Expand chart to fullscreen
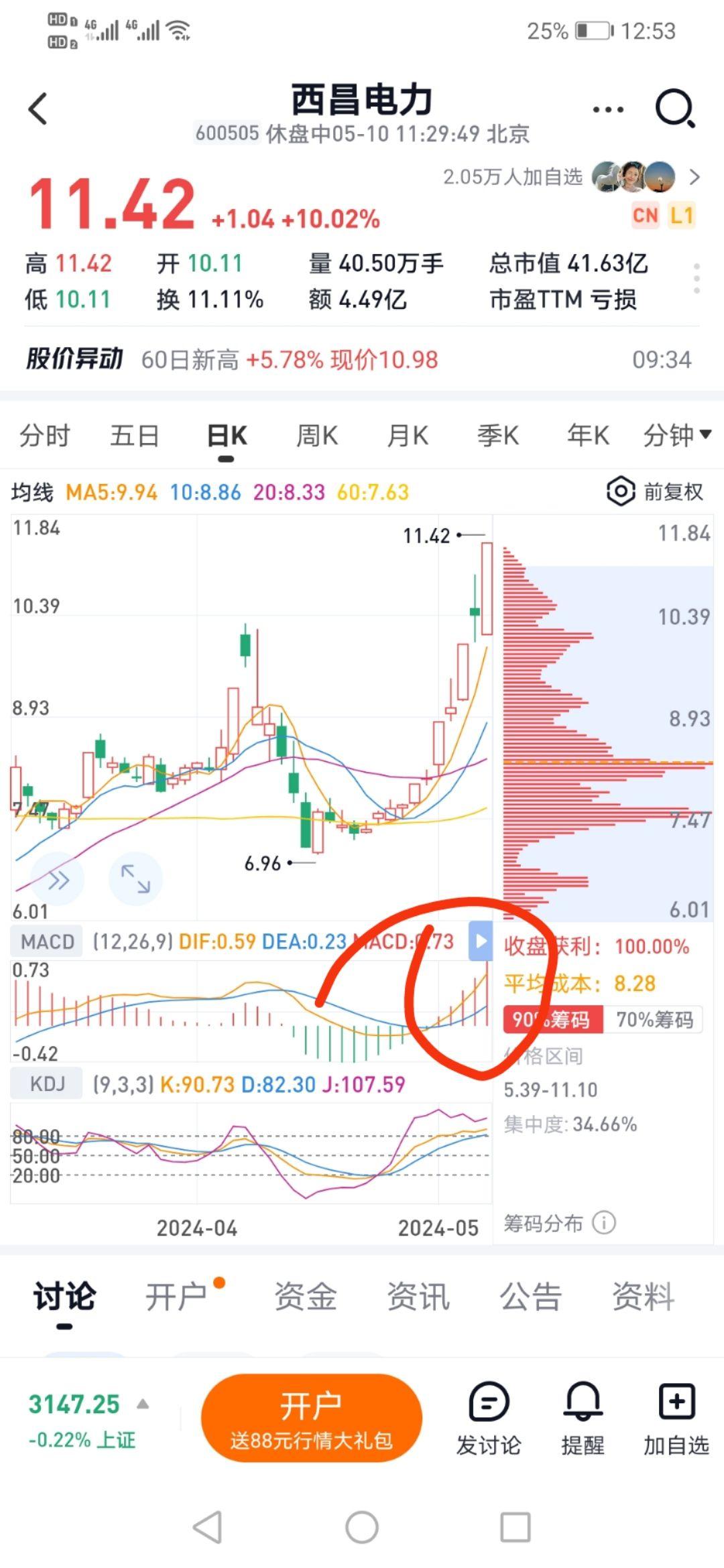Viewport: 724px width, 1568px height. [135, 878]
